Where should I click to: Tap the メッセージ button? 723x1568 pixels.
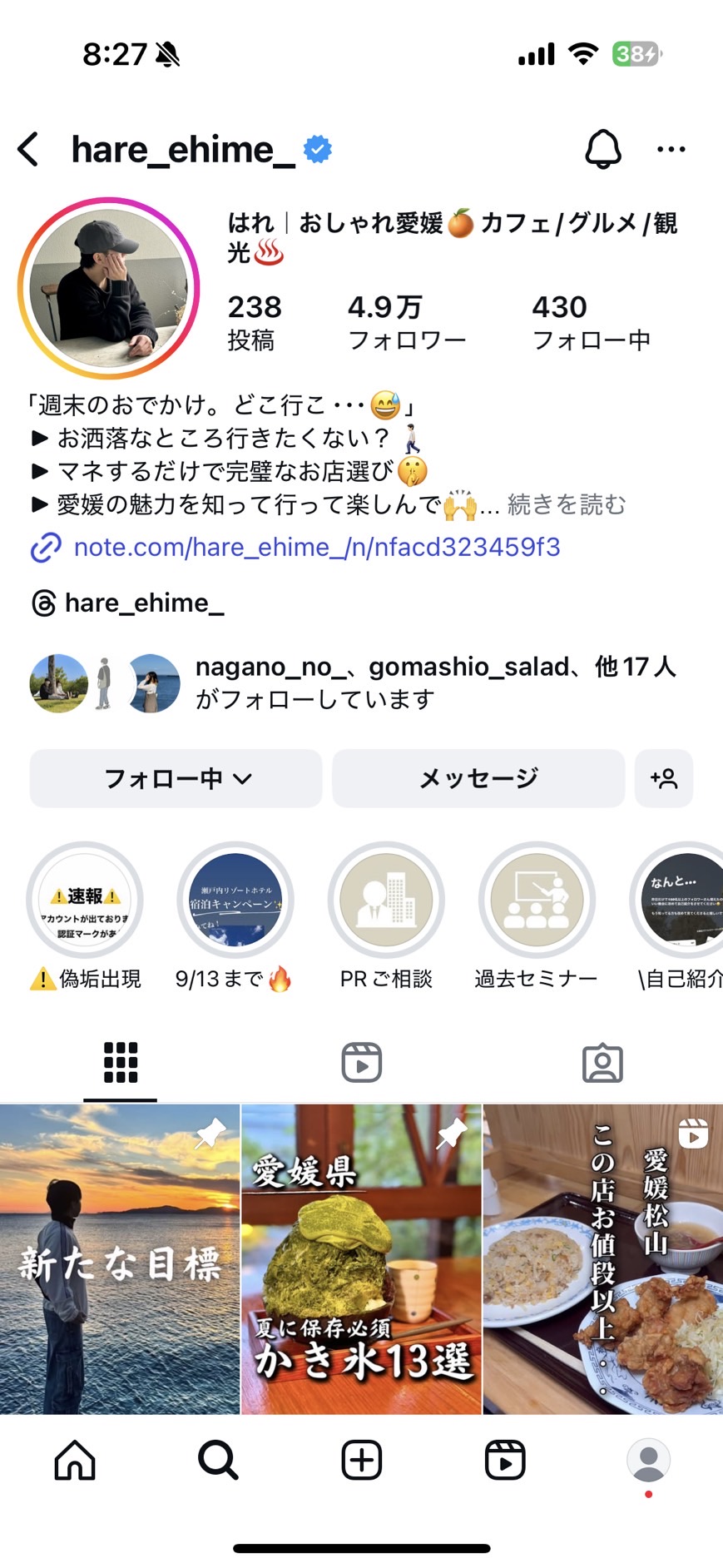click(478, 778)
